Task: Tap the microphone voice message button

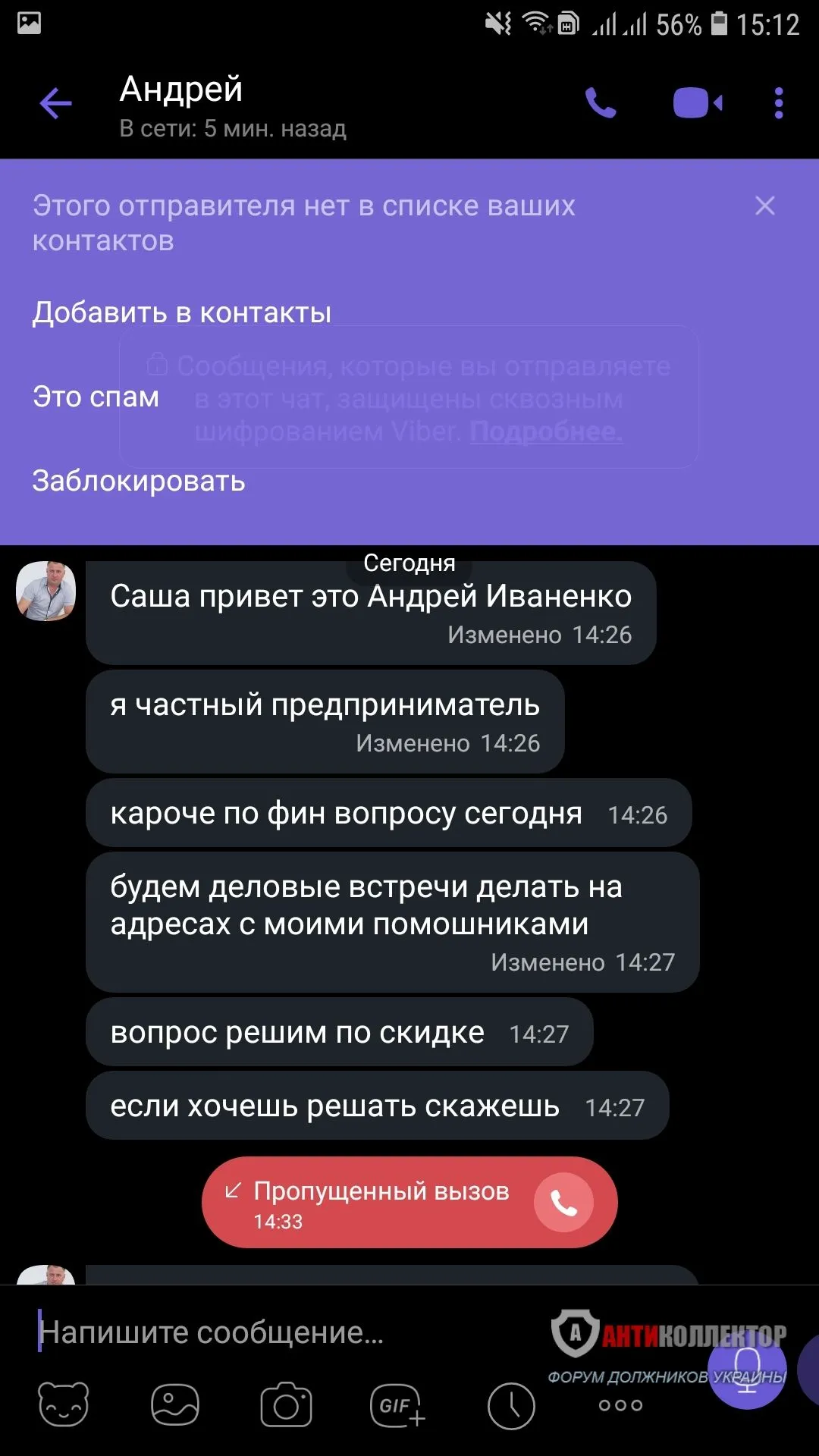Action: 748,1371
